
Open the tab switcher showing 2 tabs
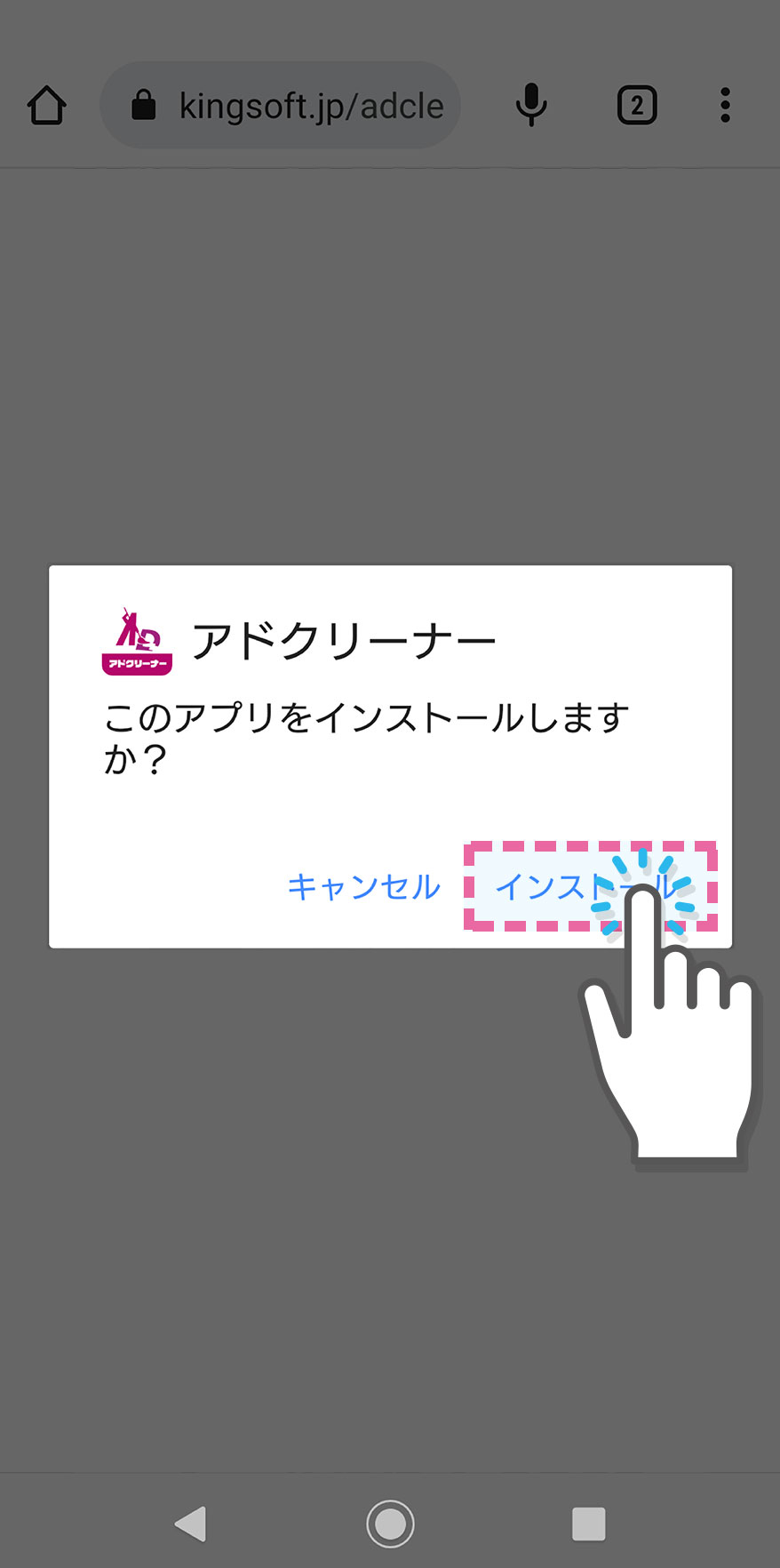[x=636, y=106]
